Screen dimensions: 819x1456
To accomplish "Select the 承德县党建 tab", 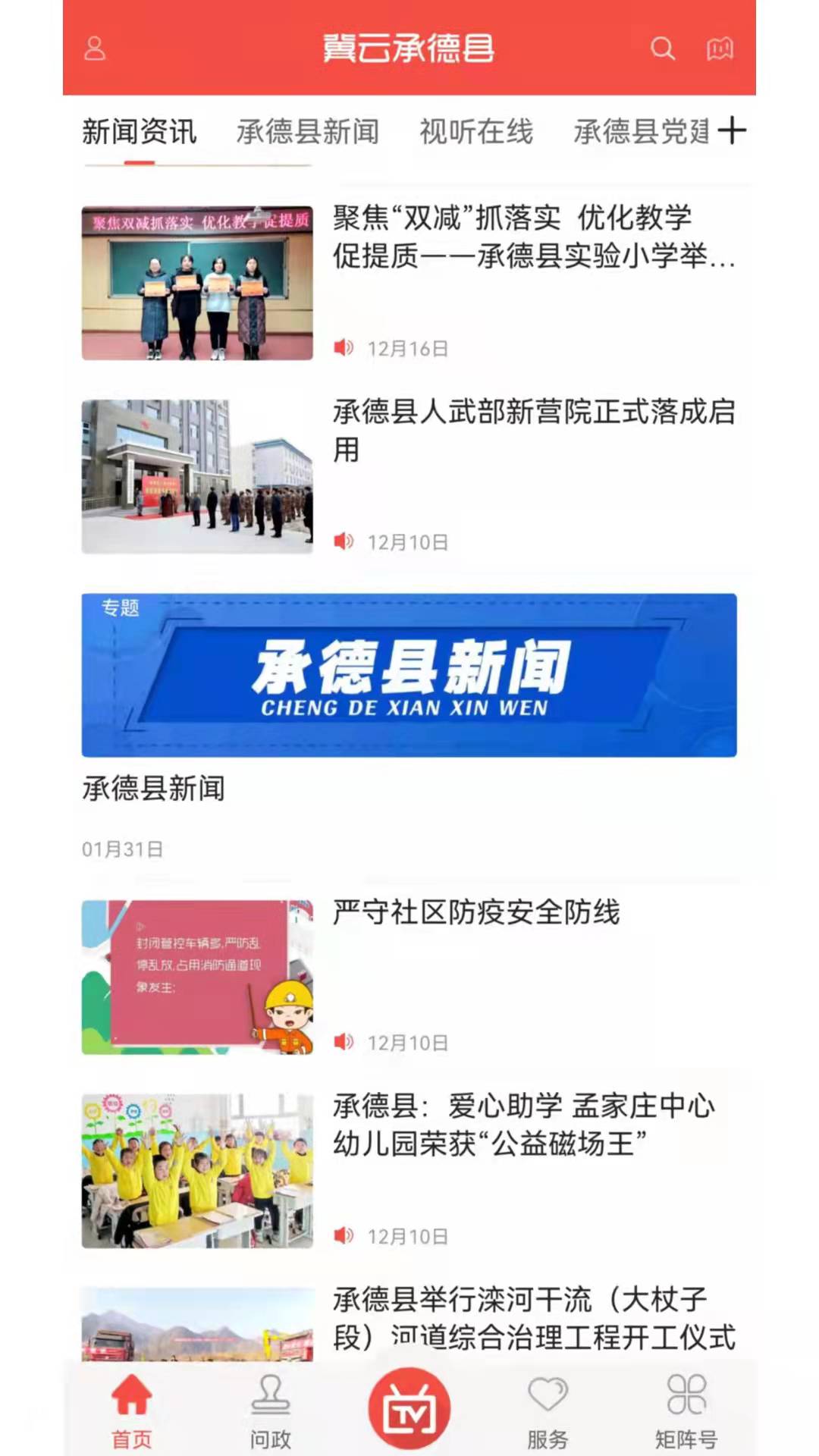I will [x=642, y=132].
